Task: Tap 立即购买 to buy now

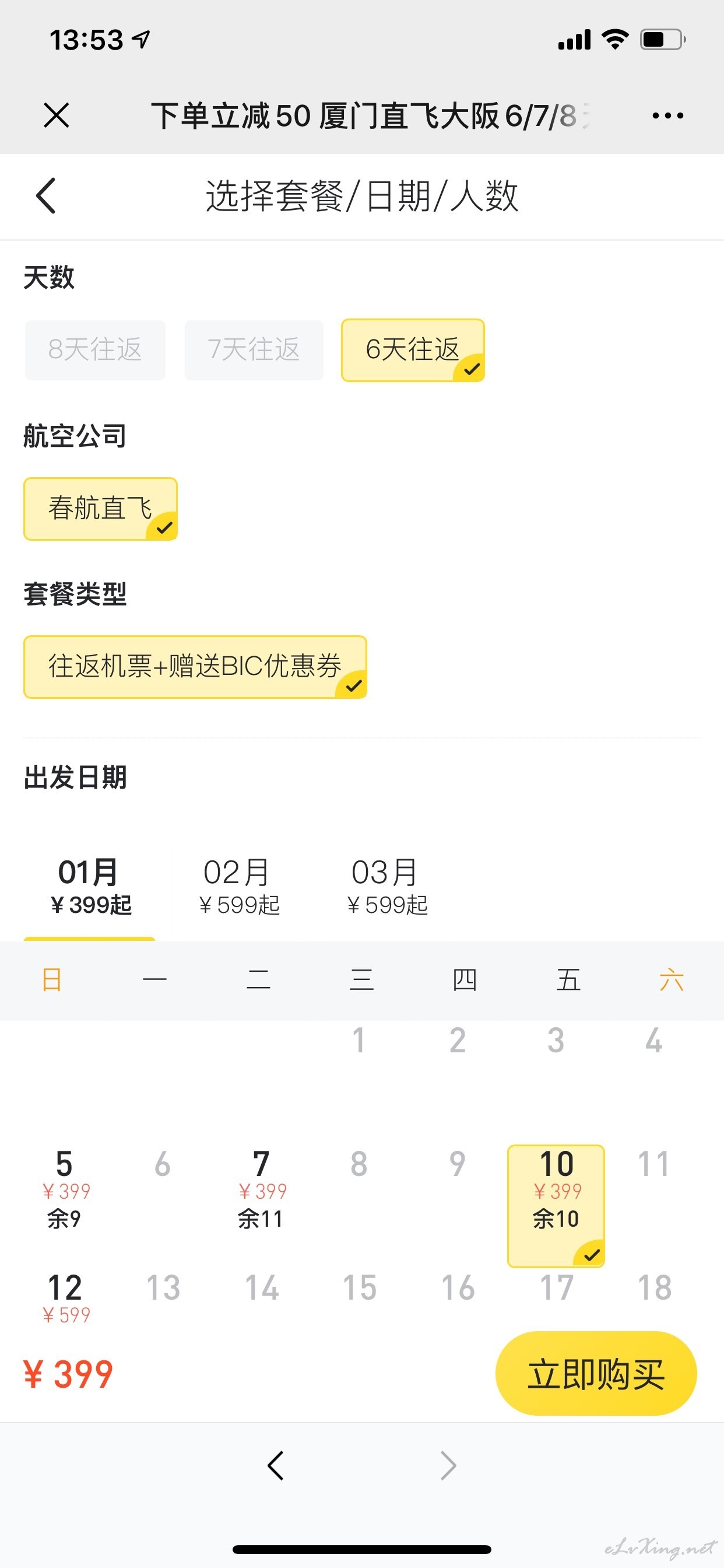Action: [596, 1373]
